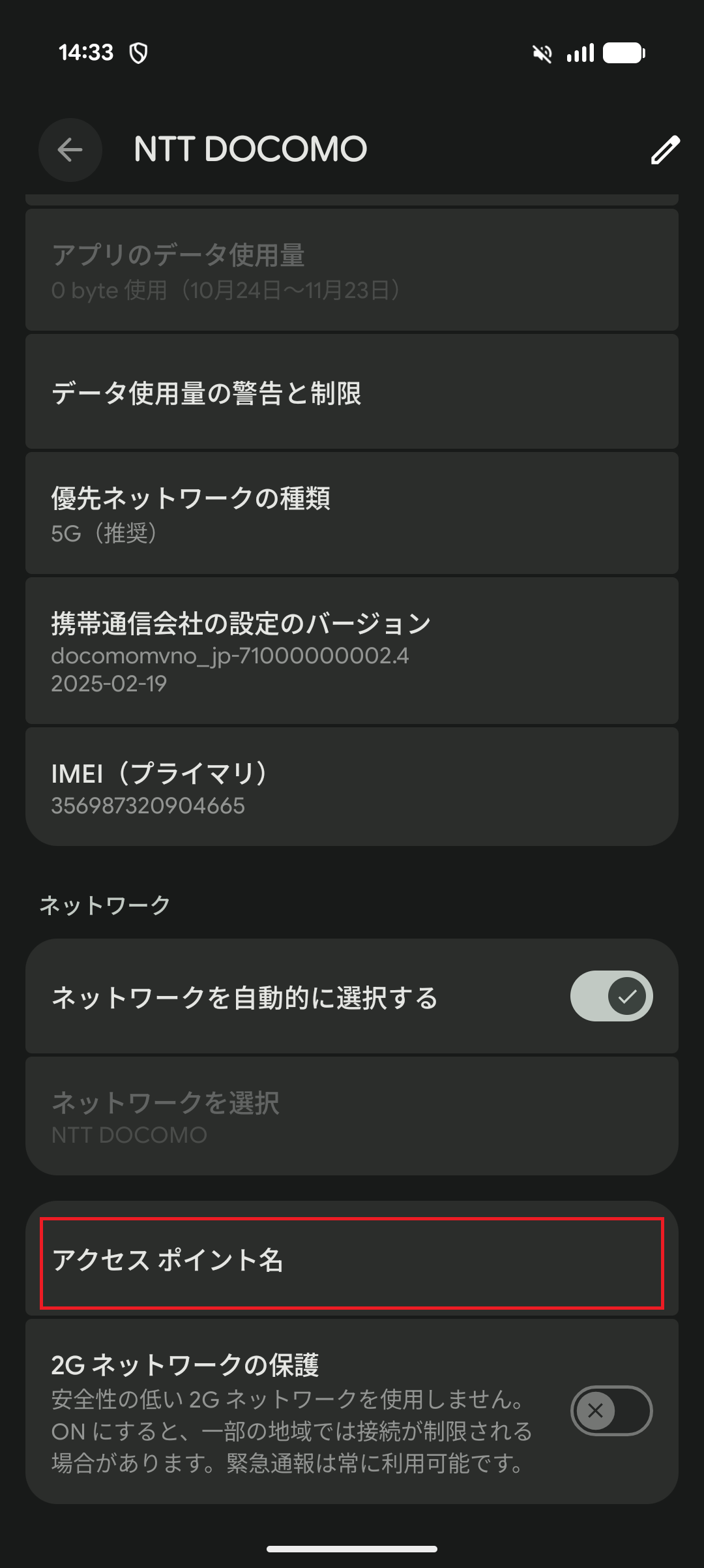Image resolution: width=704 pixels, height=1568 pixels.
Task: Click the shield icon next to the clock
Action: [139, 54]
